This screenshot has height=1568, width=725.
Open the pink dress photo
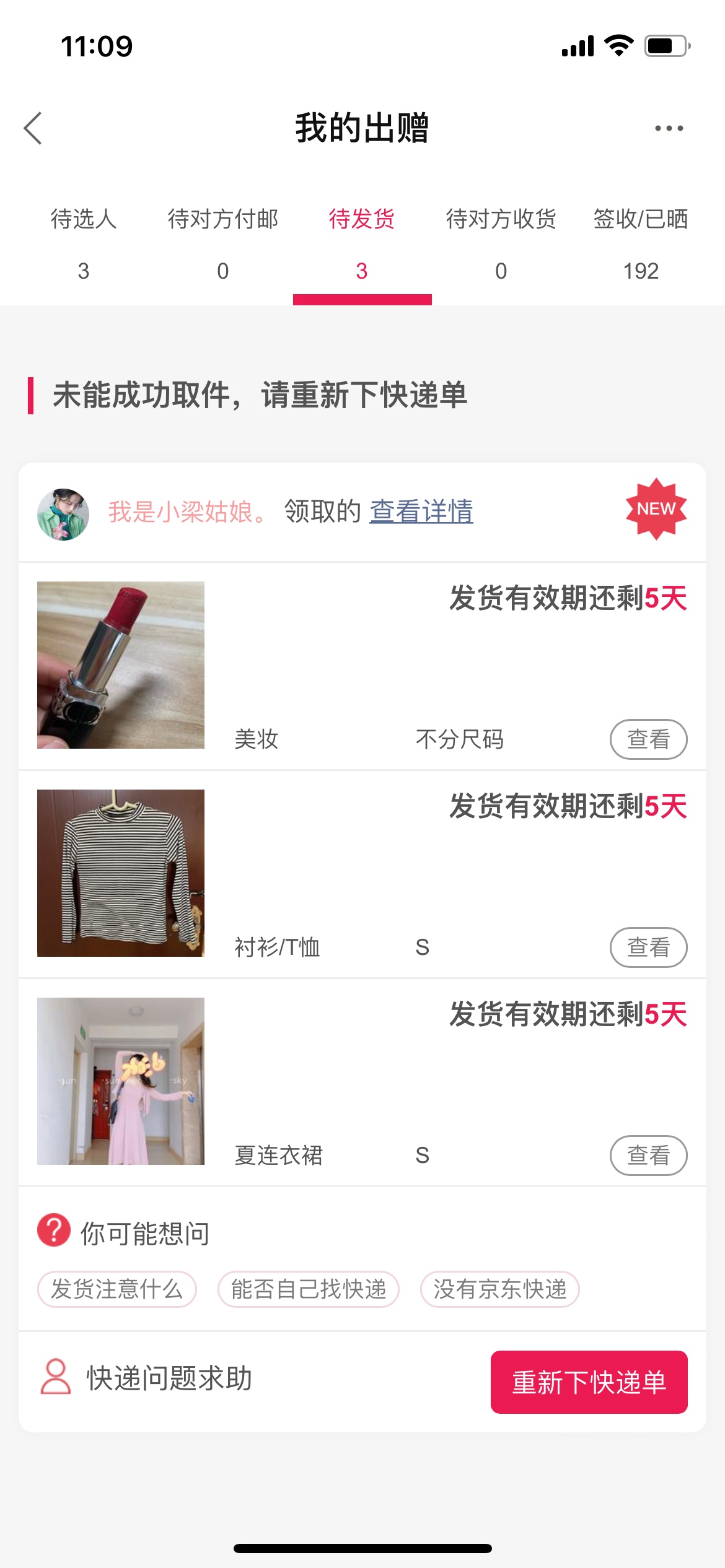click(x=121, y=1081)
